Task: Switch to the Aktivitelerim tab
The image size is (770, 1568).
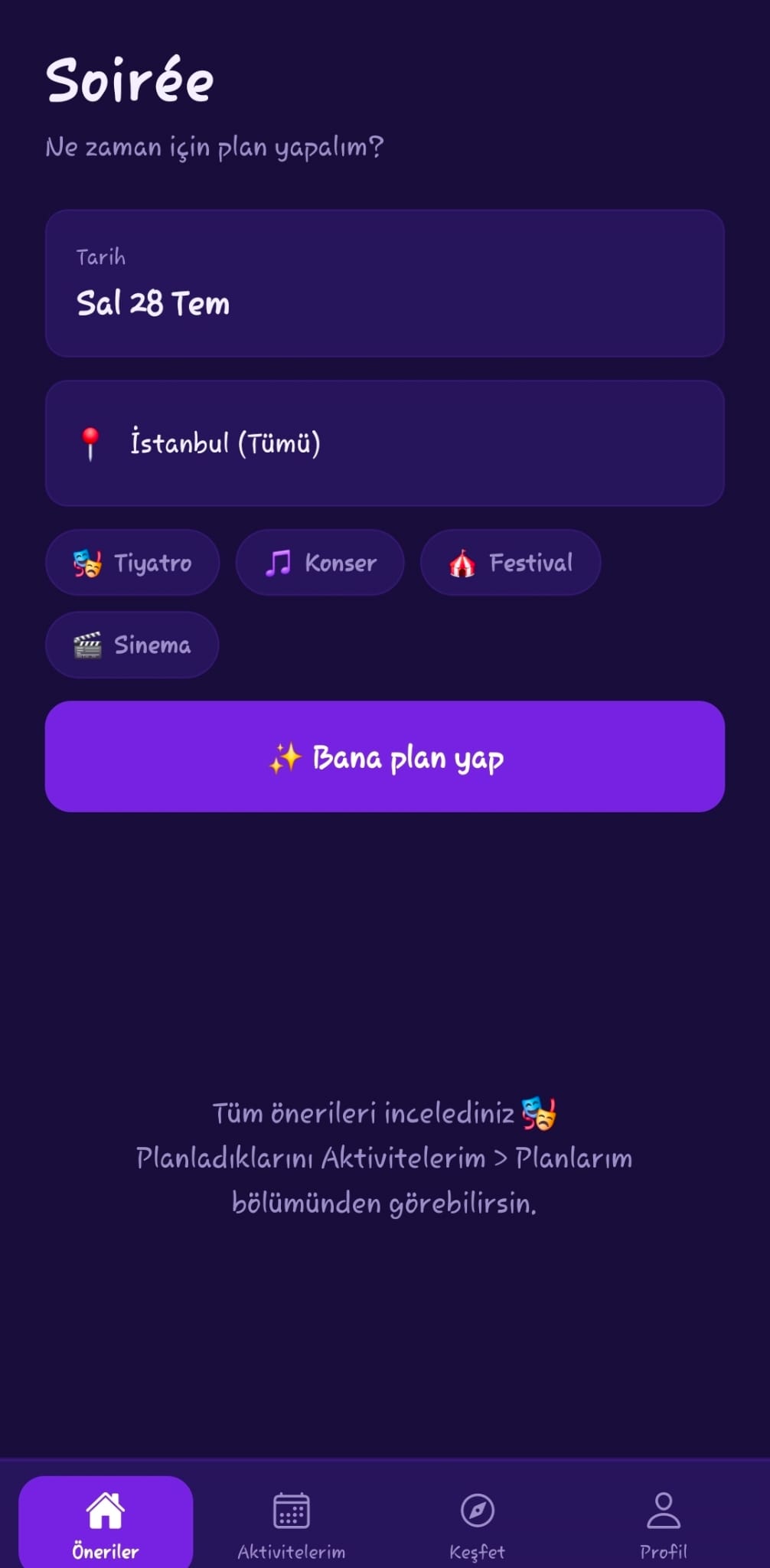Action: [x=292, y=1524]
